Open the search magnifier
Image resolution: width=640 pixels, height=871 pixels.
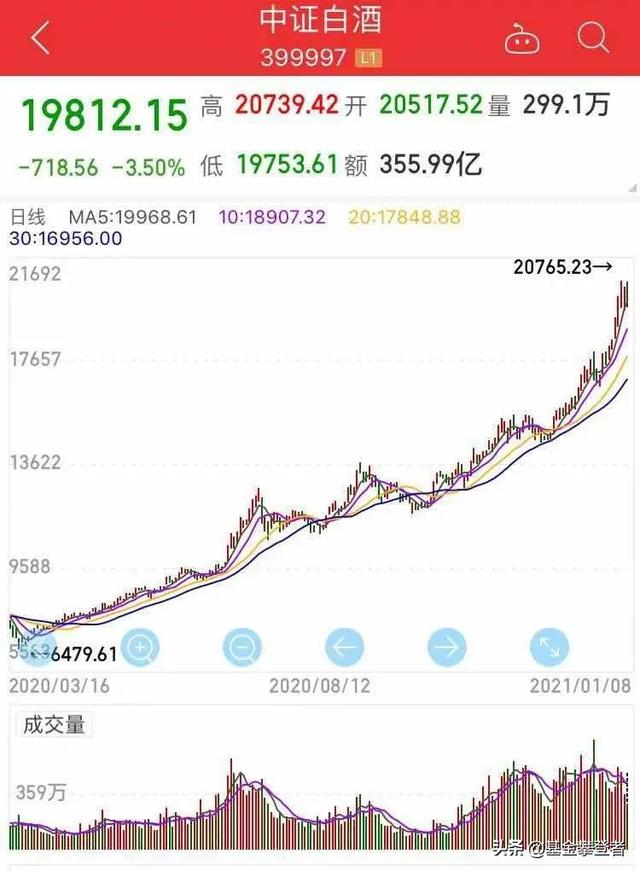593,38
